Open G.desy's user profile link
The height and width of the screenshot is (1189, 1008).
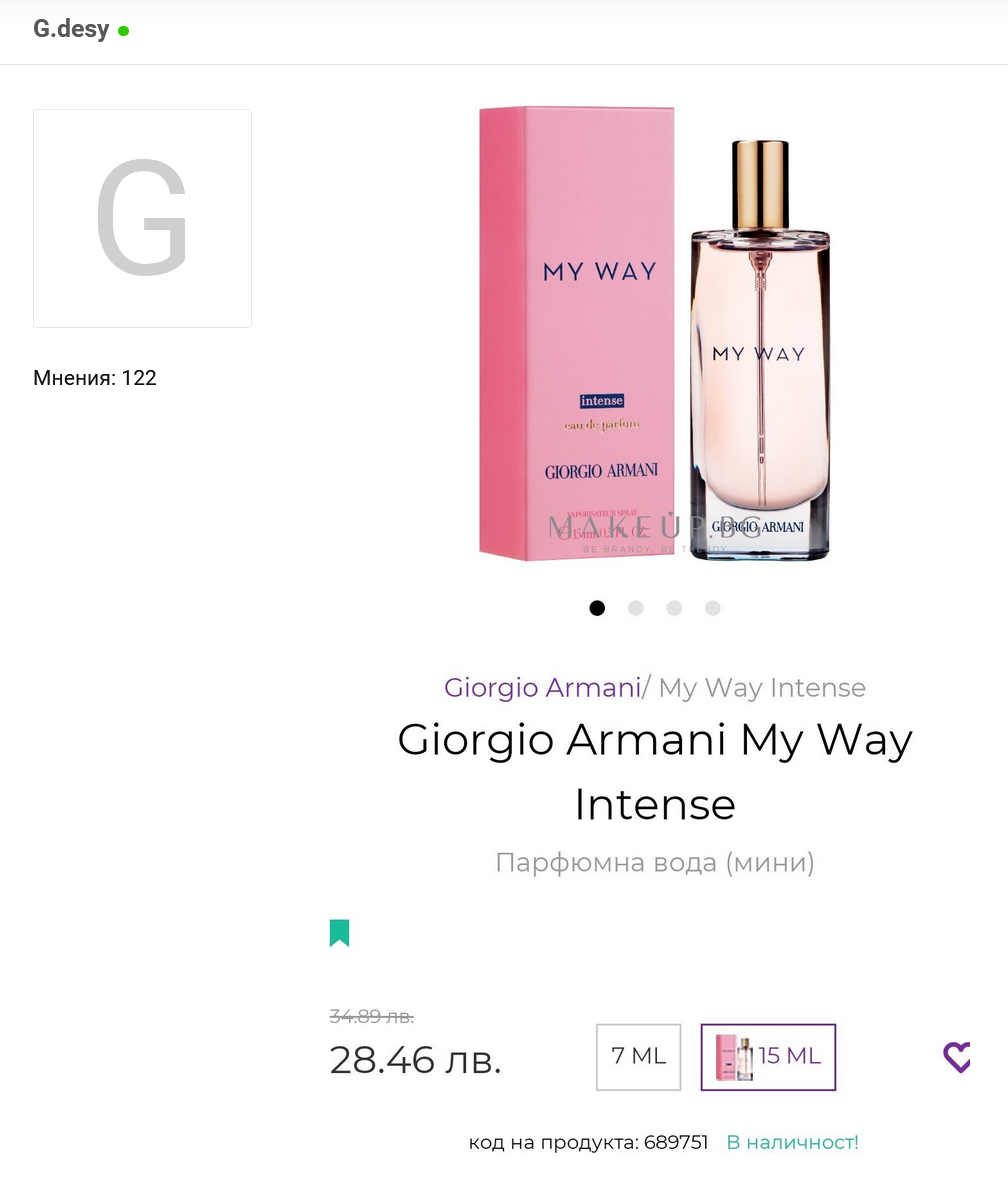pos(70,29)
